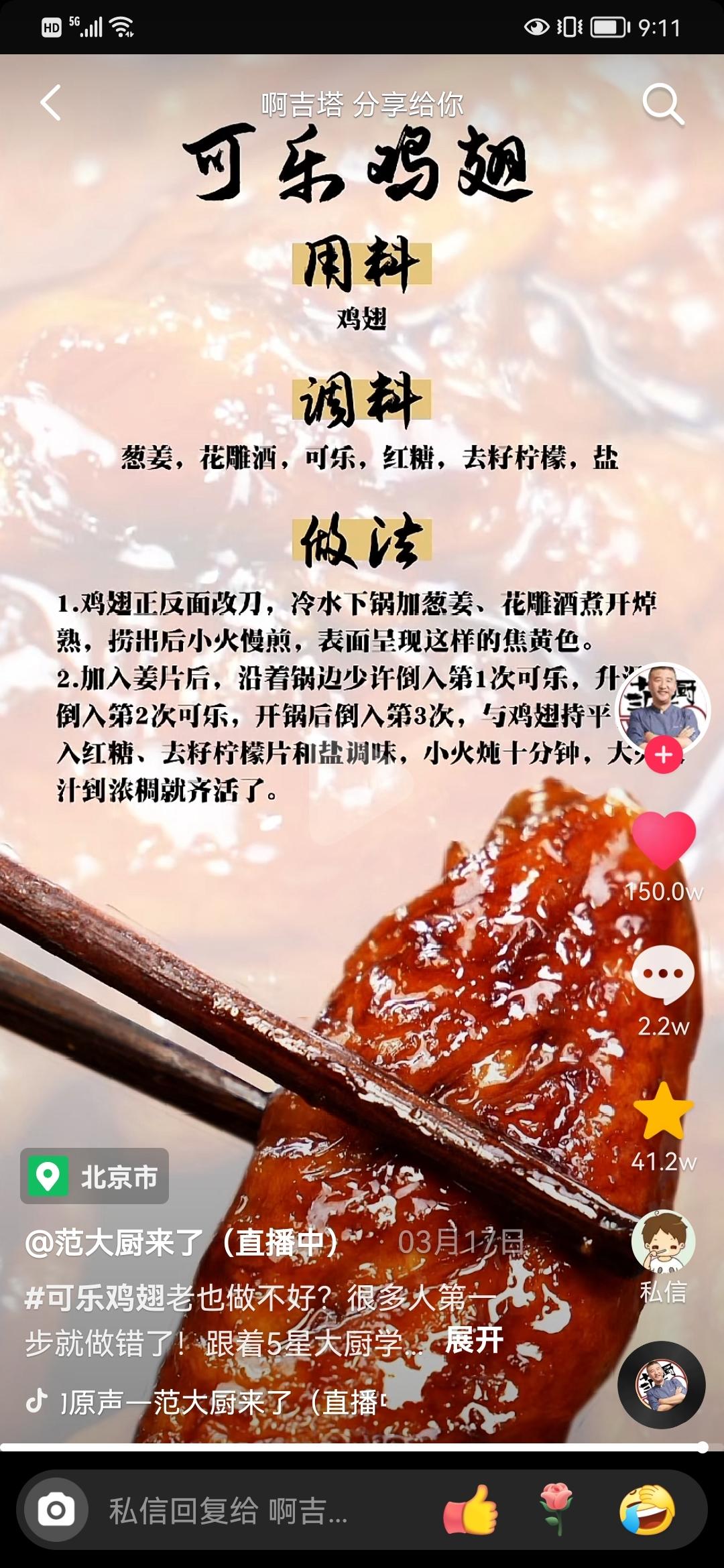724x1568 pixels.
Task: Tap the video progress bar
Action: (362, 1448)
